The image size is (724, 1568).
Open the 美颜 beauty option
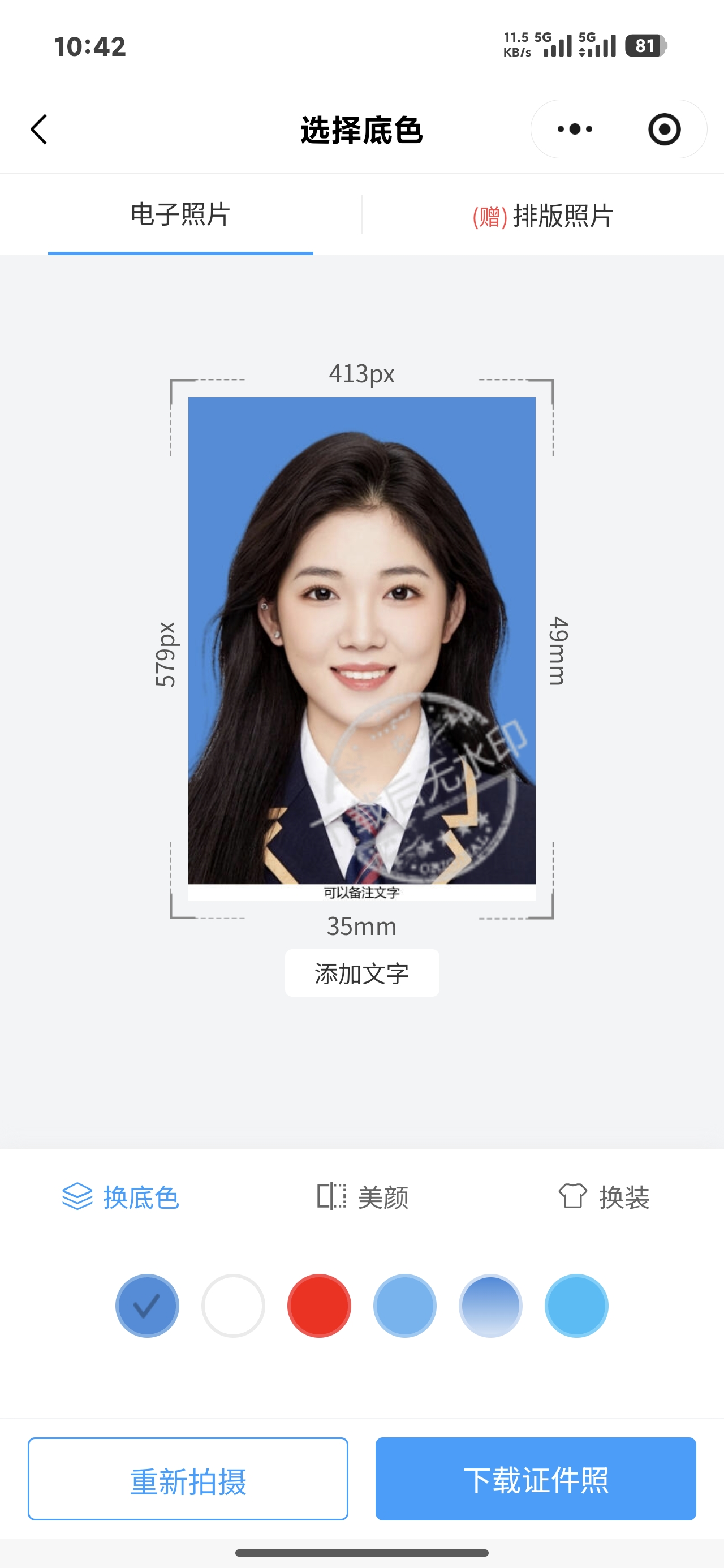[x=363, y=1197]
